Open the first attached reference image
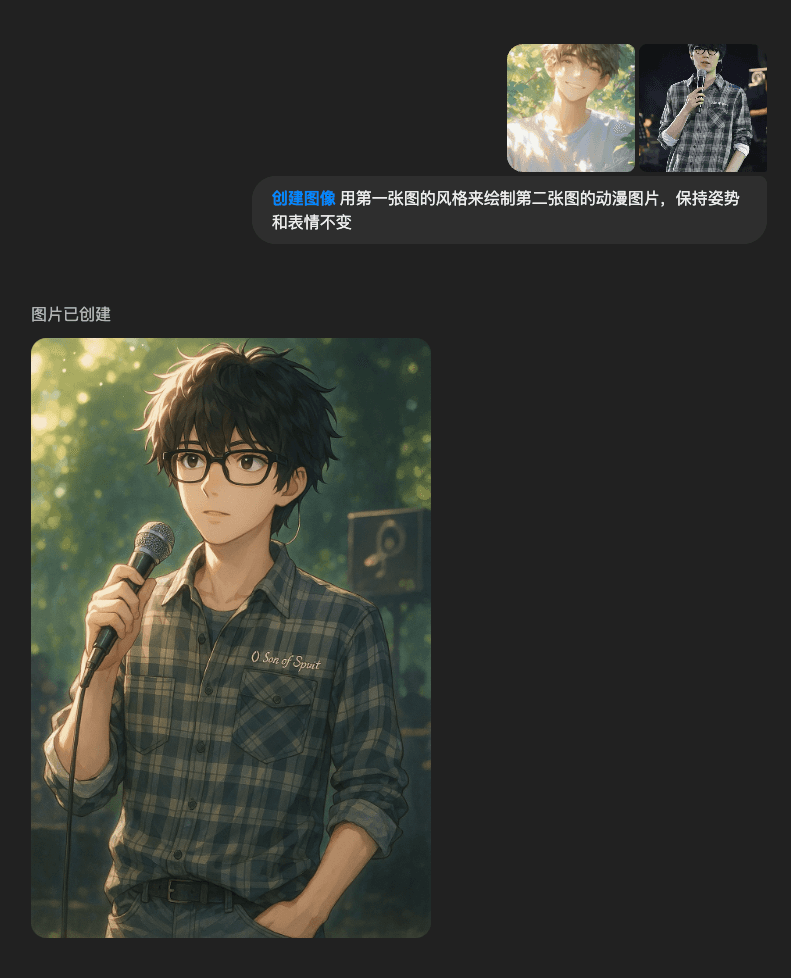791x978 pixels. click(x=570, y=108)
